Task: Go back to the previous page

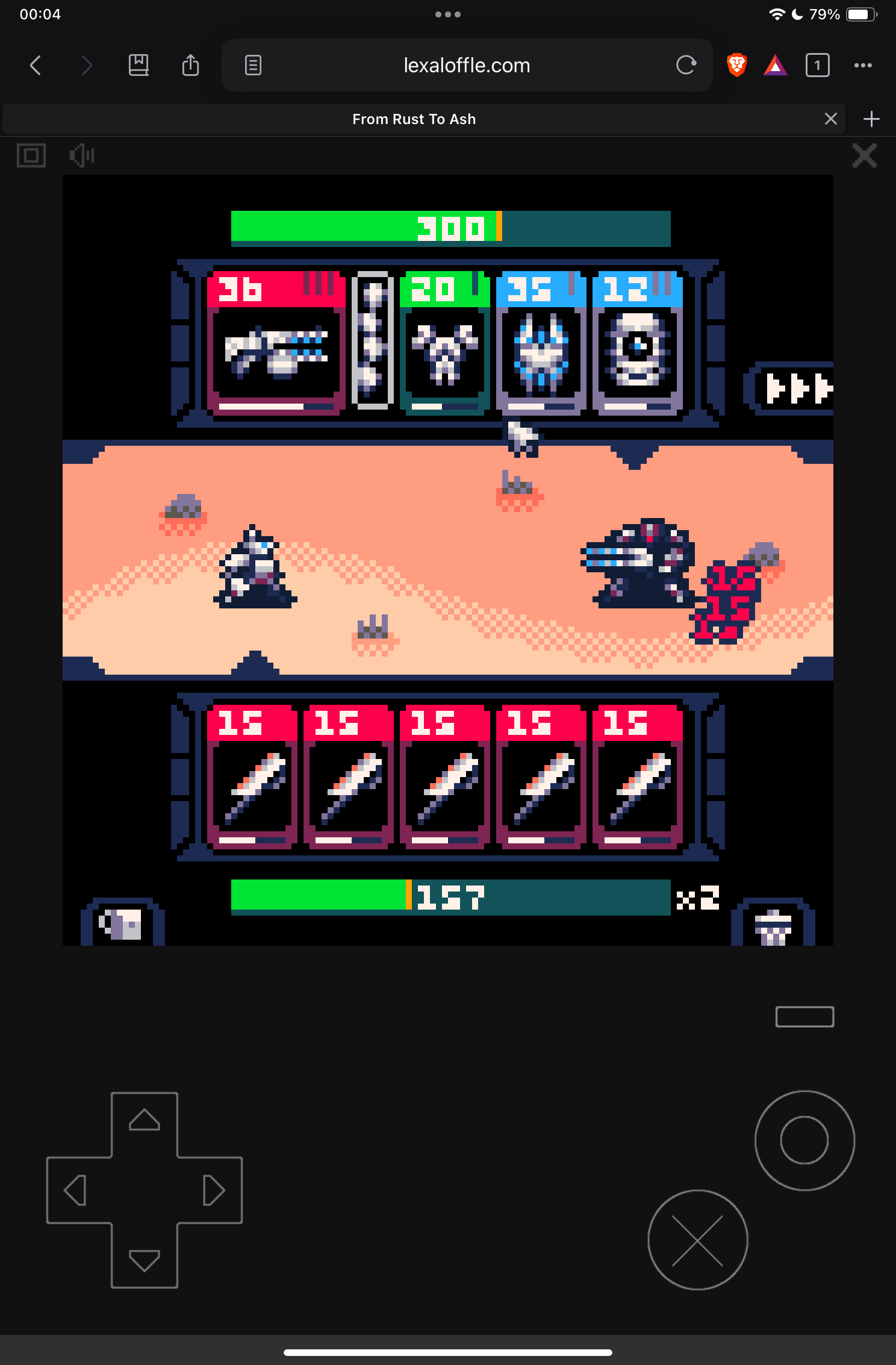Action: pyautogui.click(x=36, y=65)
